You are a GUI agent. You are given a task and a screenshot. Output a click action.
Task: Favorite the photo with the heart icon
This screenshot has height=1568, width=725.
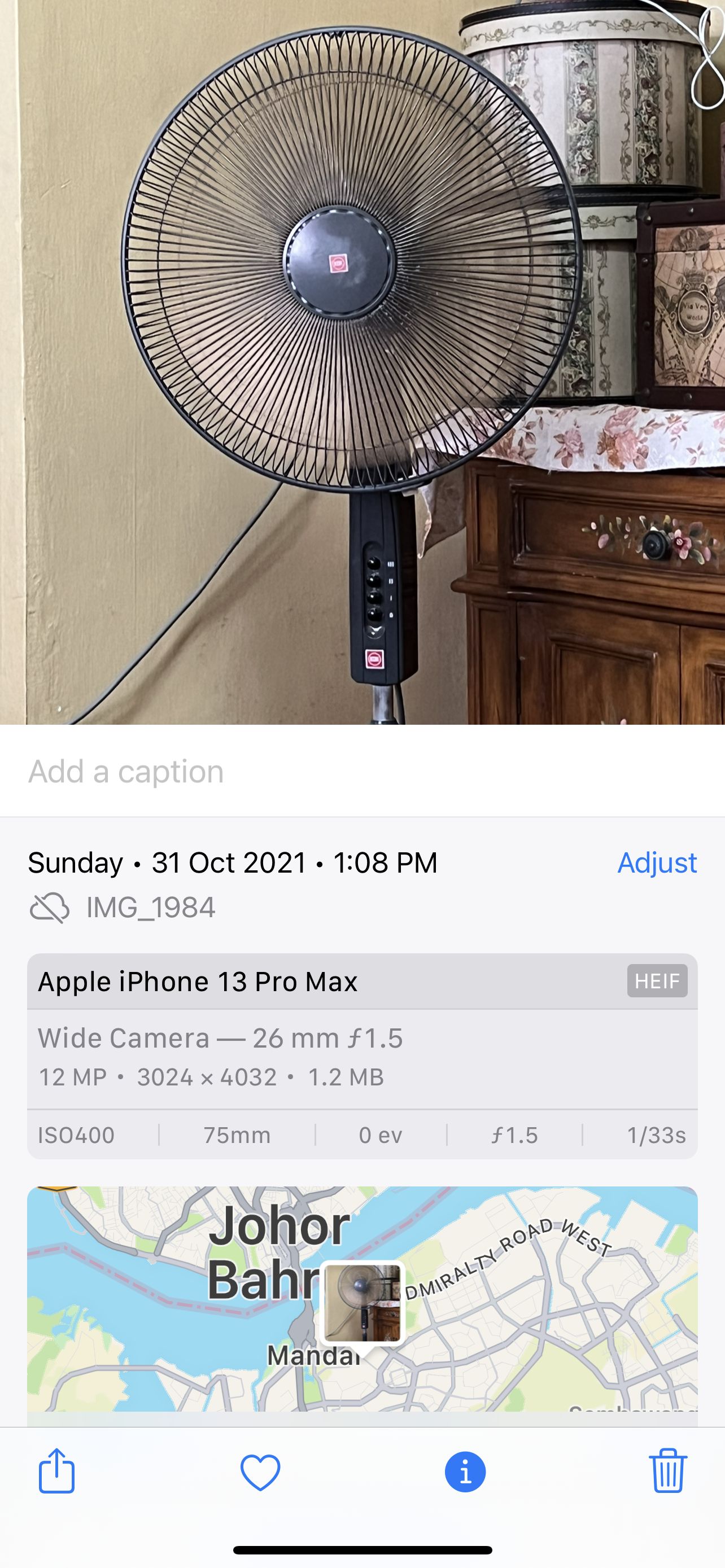pos(260,1472)
